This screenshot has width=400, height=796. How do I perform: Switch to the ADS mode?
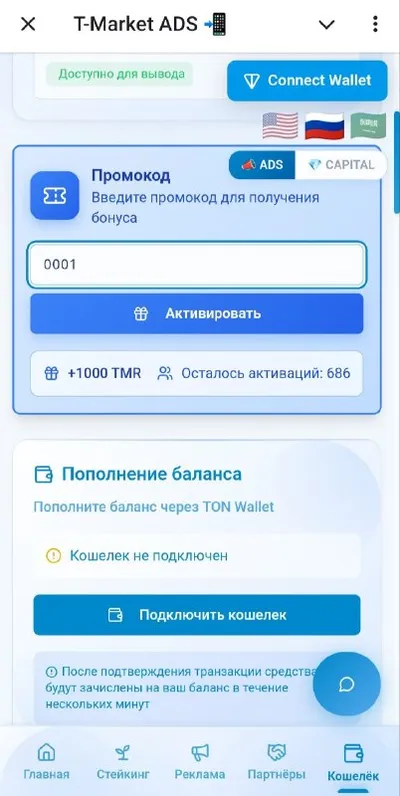[x=262, y=165]
